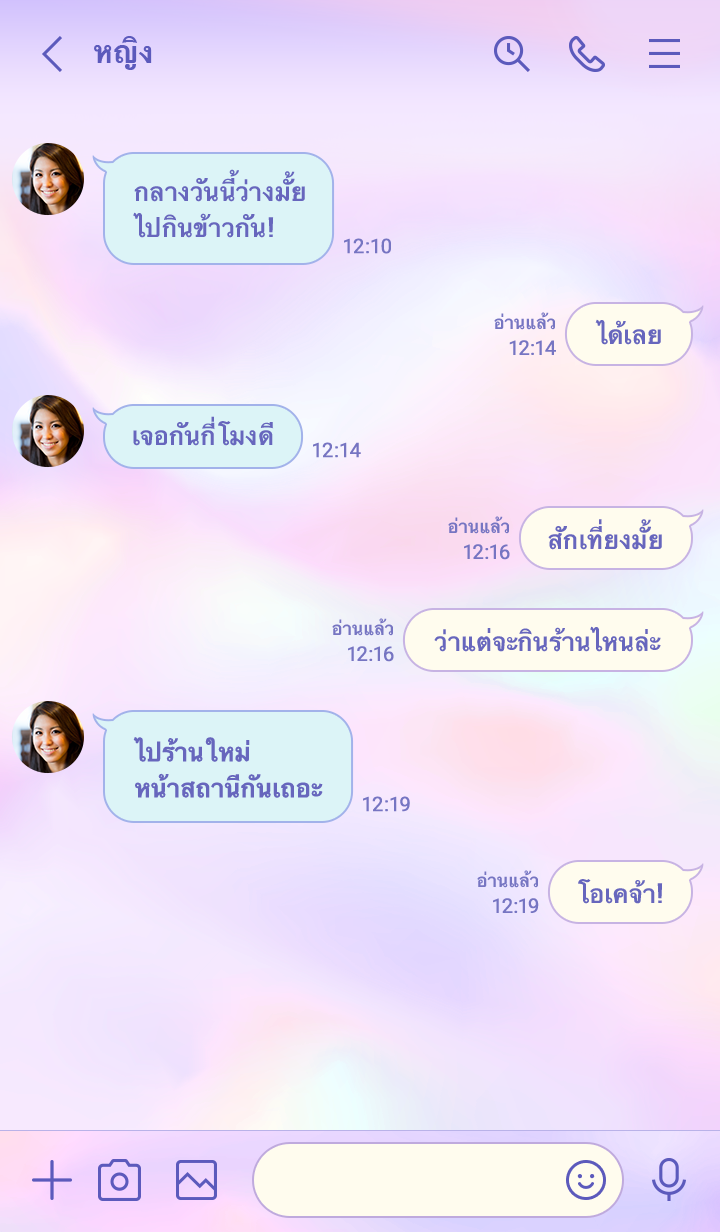720x1232 pixels.
Task: Choose a picture from the gallery
Action: (x=196, y=1181)
